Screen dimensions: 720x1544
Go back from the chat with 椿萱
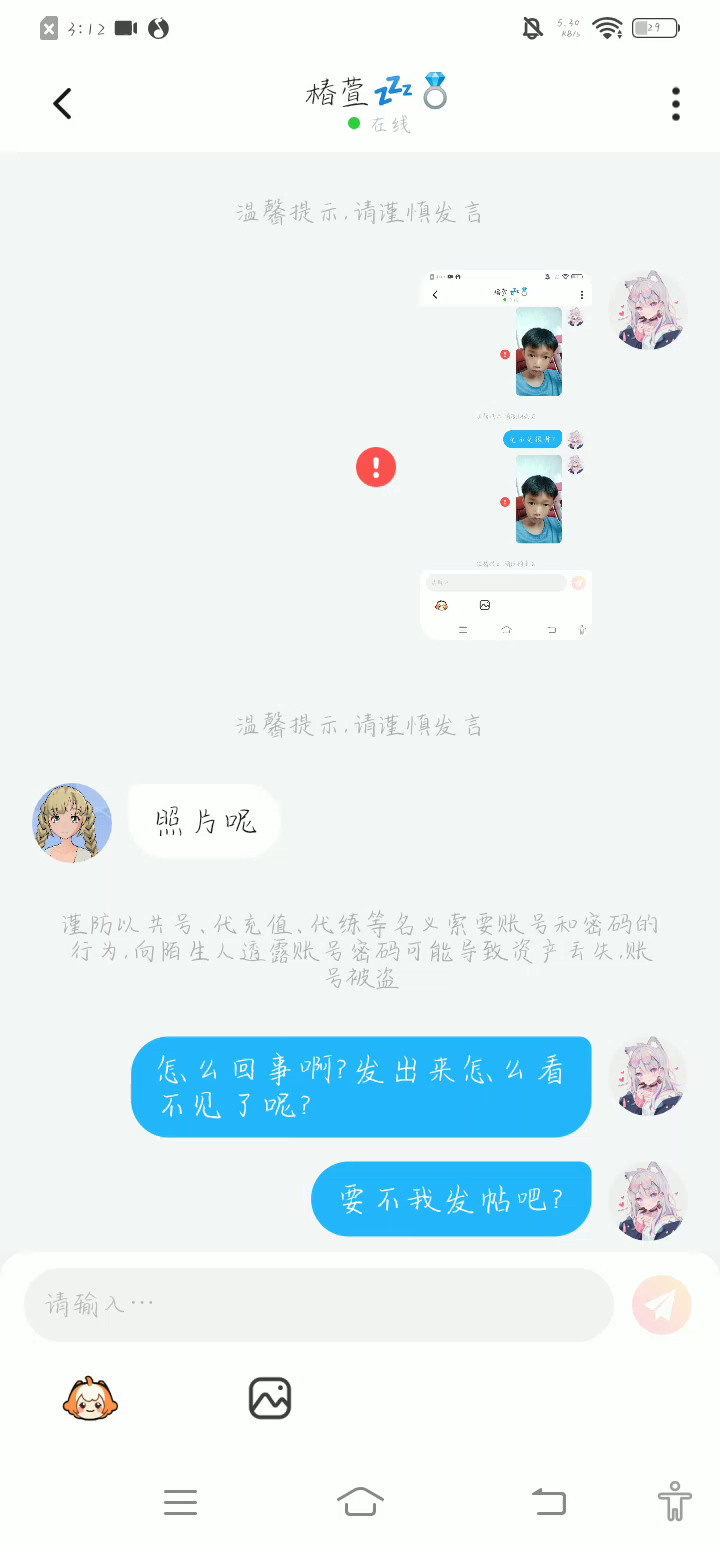click(62, 103)
